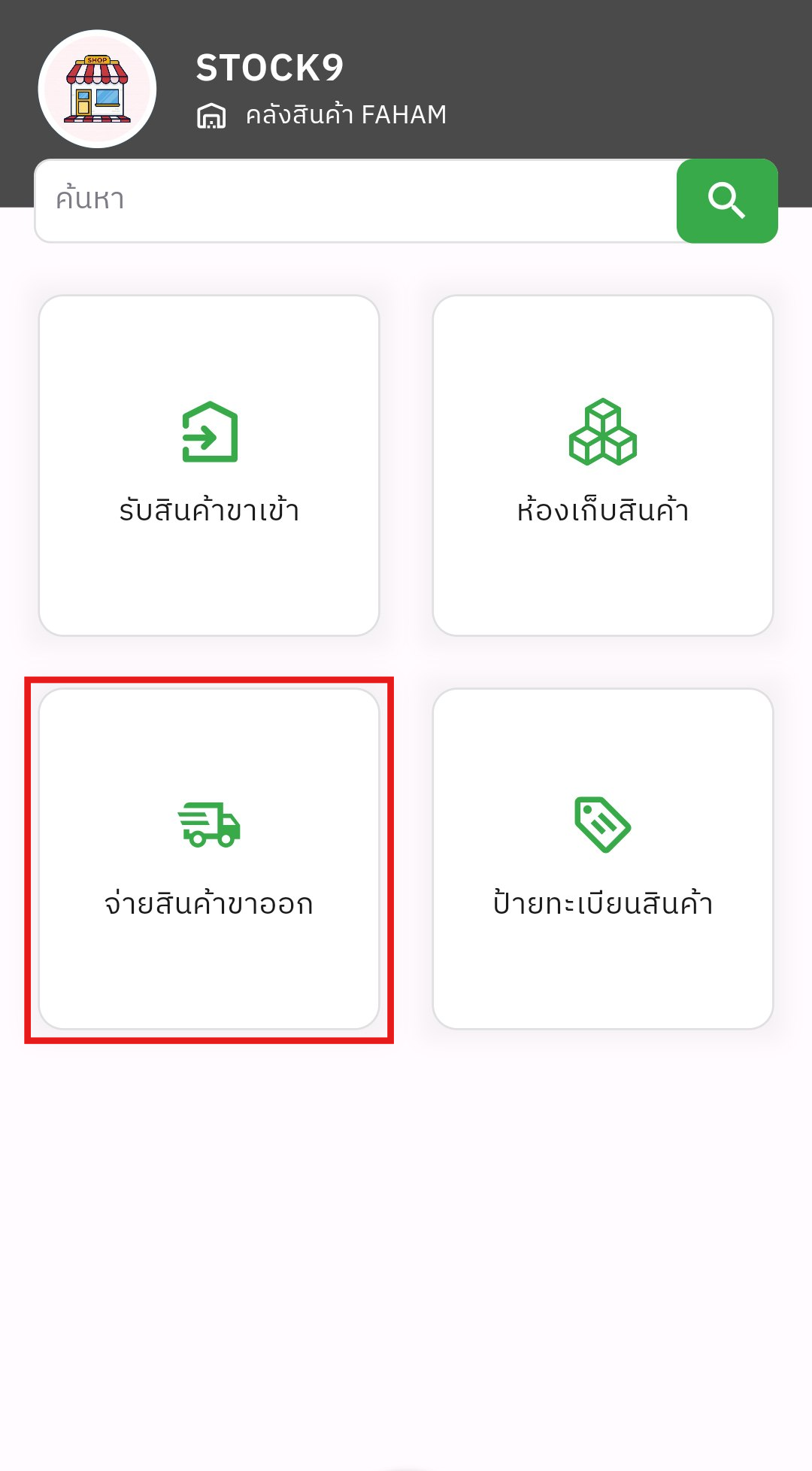Viewport: 812px width, 1471px height.
Task: Open จ่ายสินค้าขาออก card
Action: click(209, 859)
